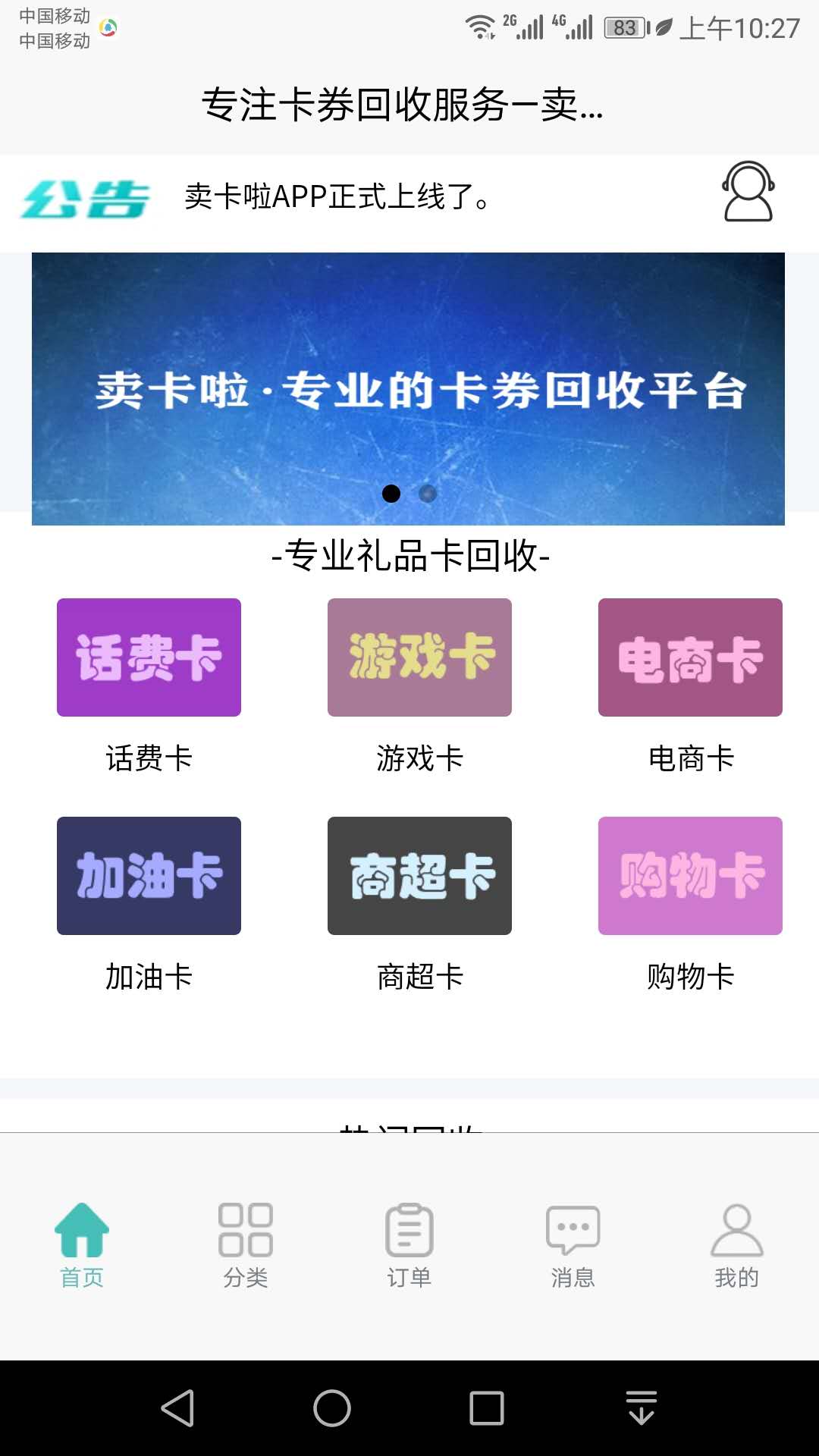Open the 卖卡啦APP正式上线了 announcement link

click(x=336, y=199)
